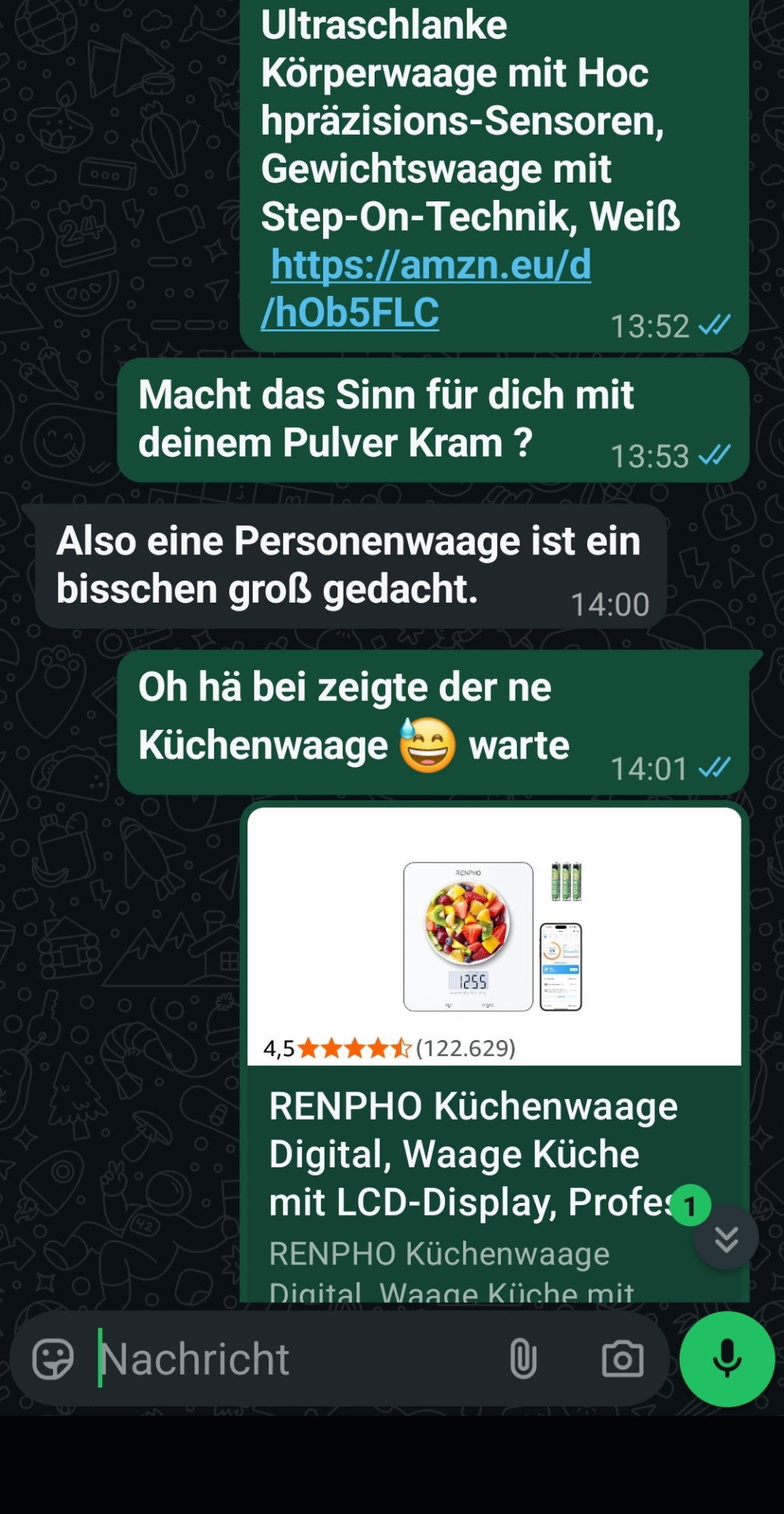784x1514 pixels.
Task: Jump to latest messages with down arrow
Action: 726,1239
